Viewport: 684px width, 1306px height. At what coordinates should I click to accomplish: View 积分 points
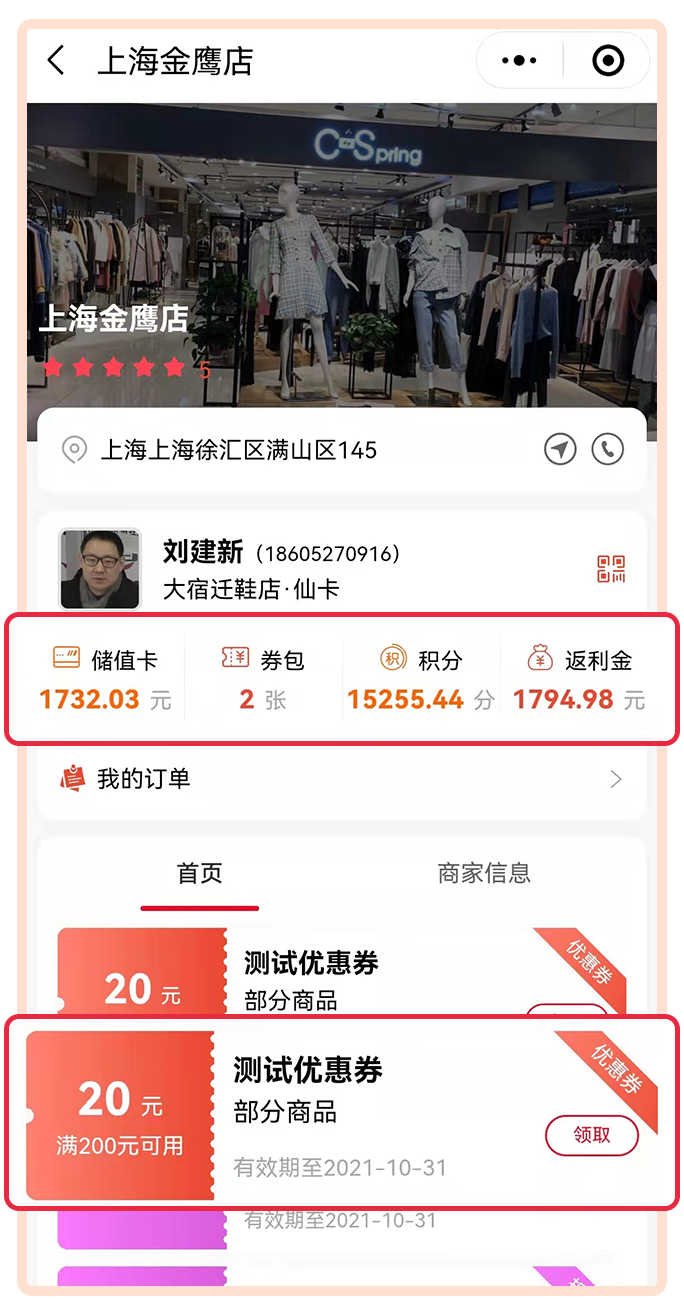(x=421, y=679)
